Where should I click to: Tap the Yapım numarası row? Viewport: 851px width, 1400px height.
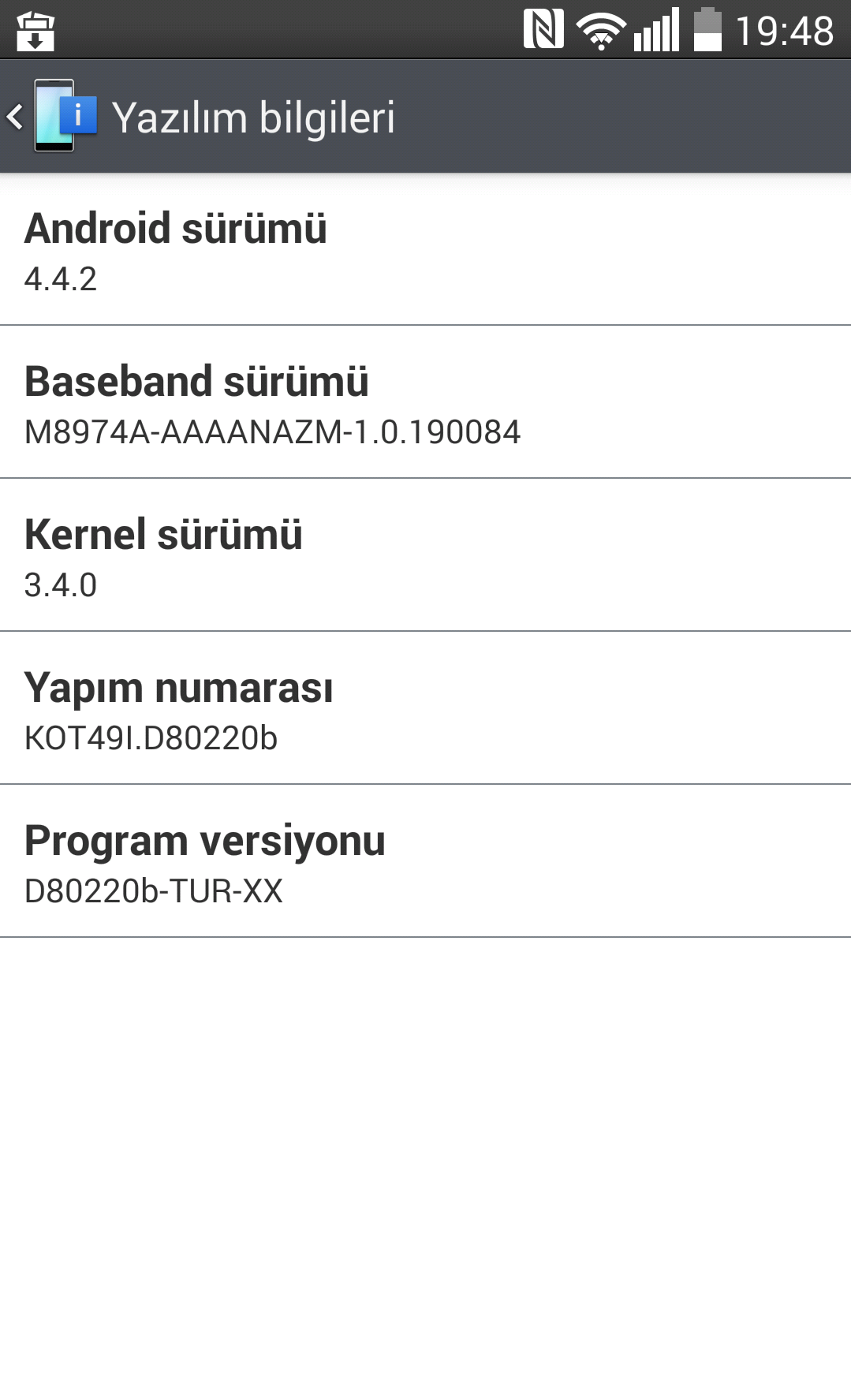[425, 707]
